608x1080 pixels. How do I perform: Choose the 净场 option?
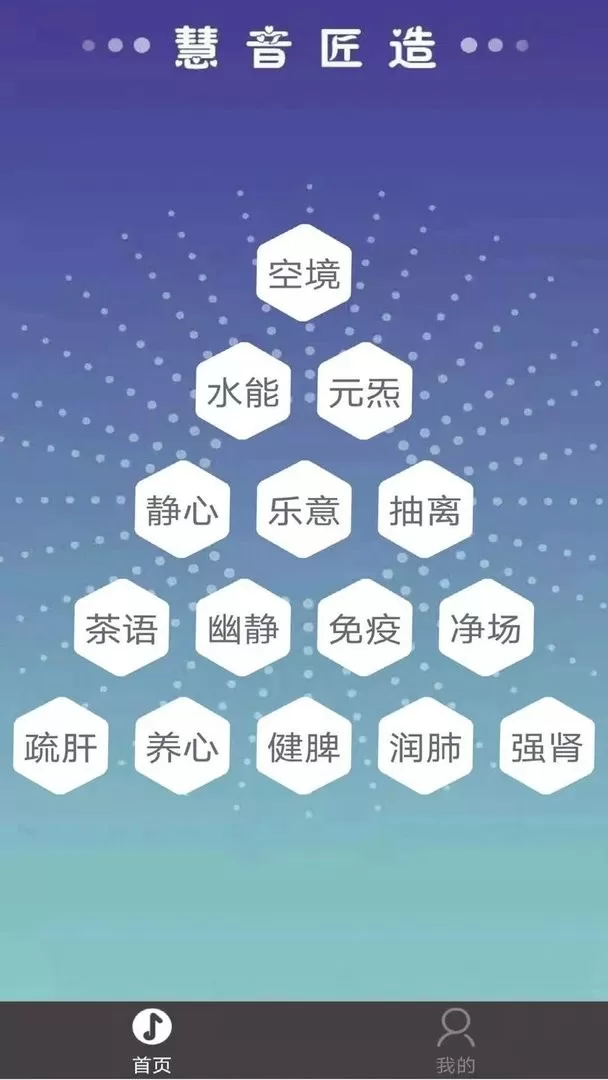click(x=487, y=628)
